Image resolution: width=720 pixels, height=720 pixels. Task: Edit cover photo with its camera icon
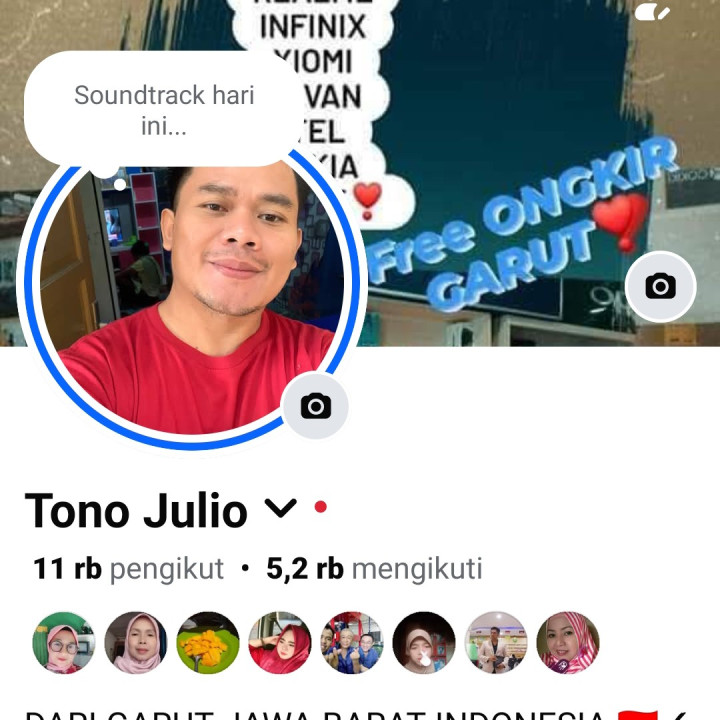660,287
